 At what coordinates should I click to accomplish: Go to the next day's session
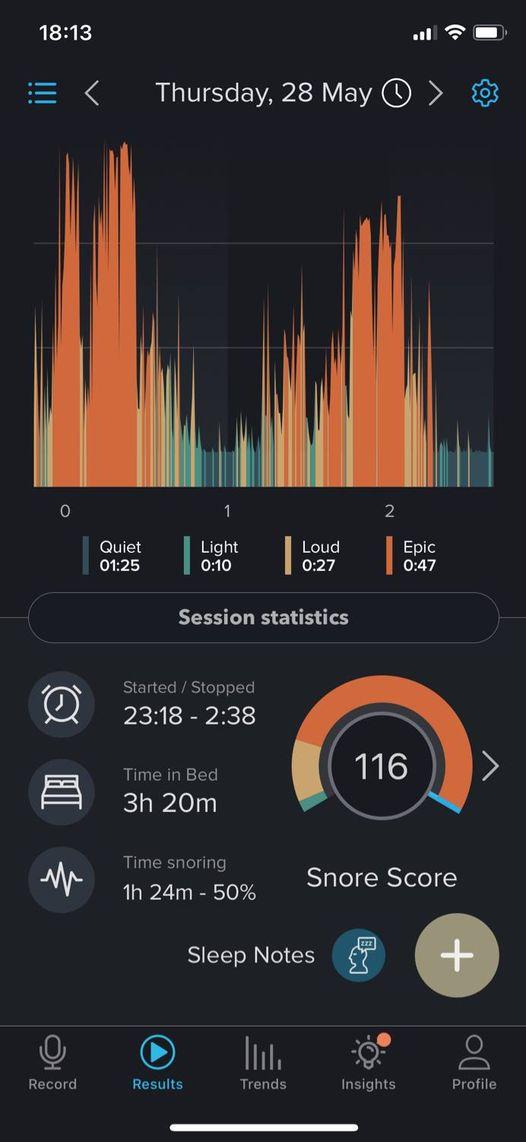click(x=436, y=93)
